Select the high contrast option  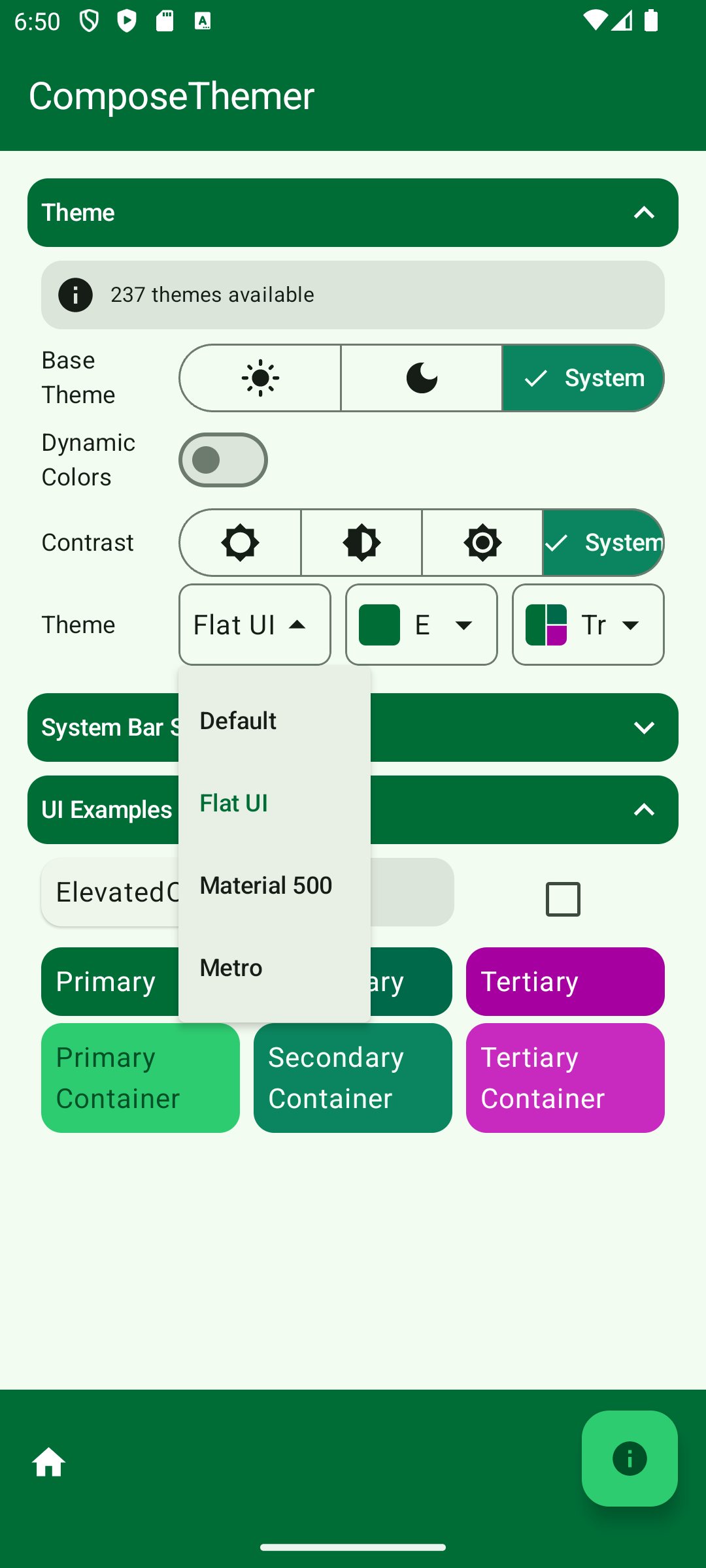pyautogui.click(x=482, y=542)
